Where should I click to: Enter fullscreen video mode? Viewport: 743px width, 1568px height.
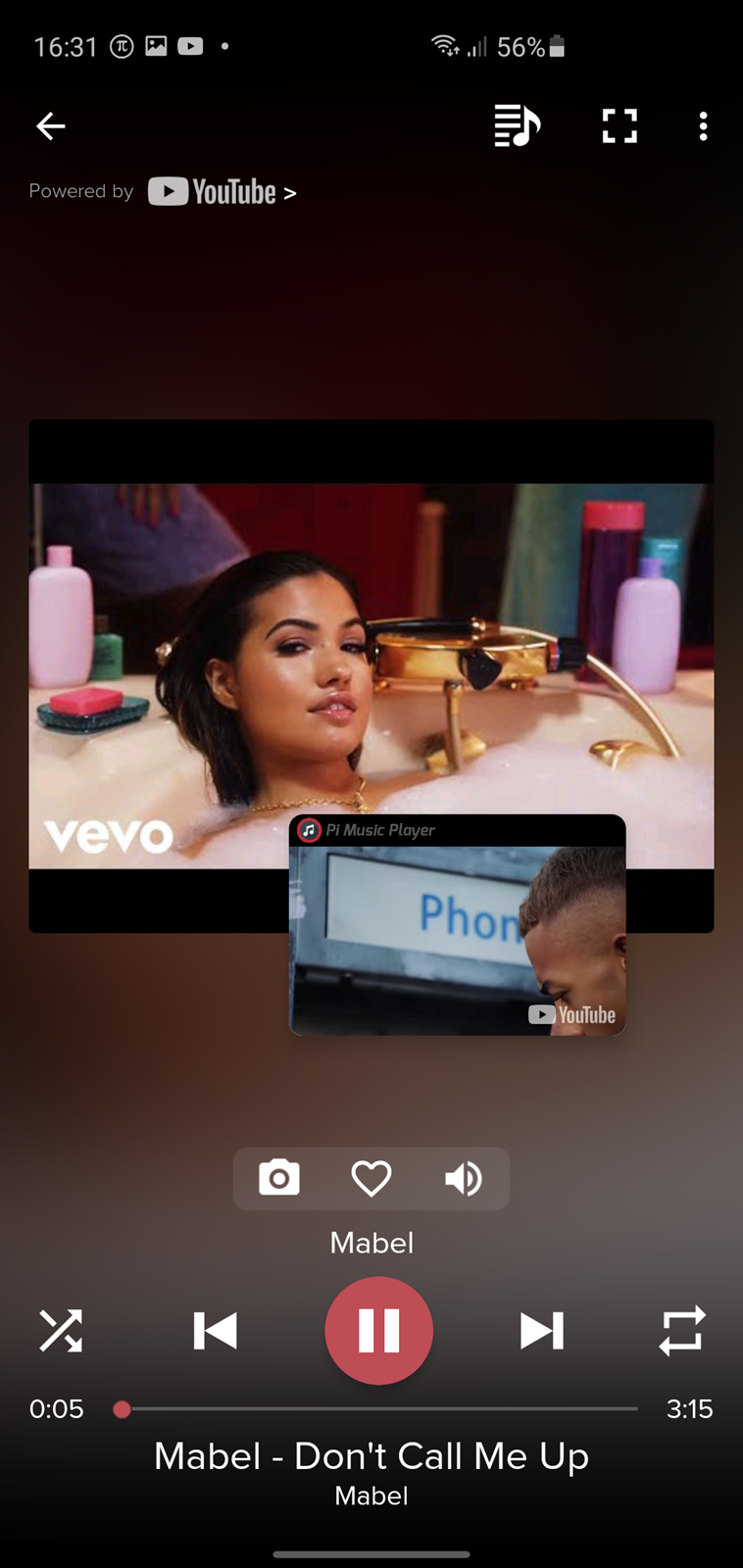click(x=619, y=125)
